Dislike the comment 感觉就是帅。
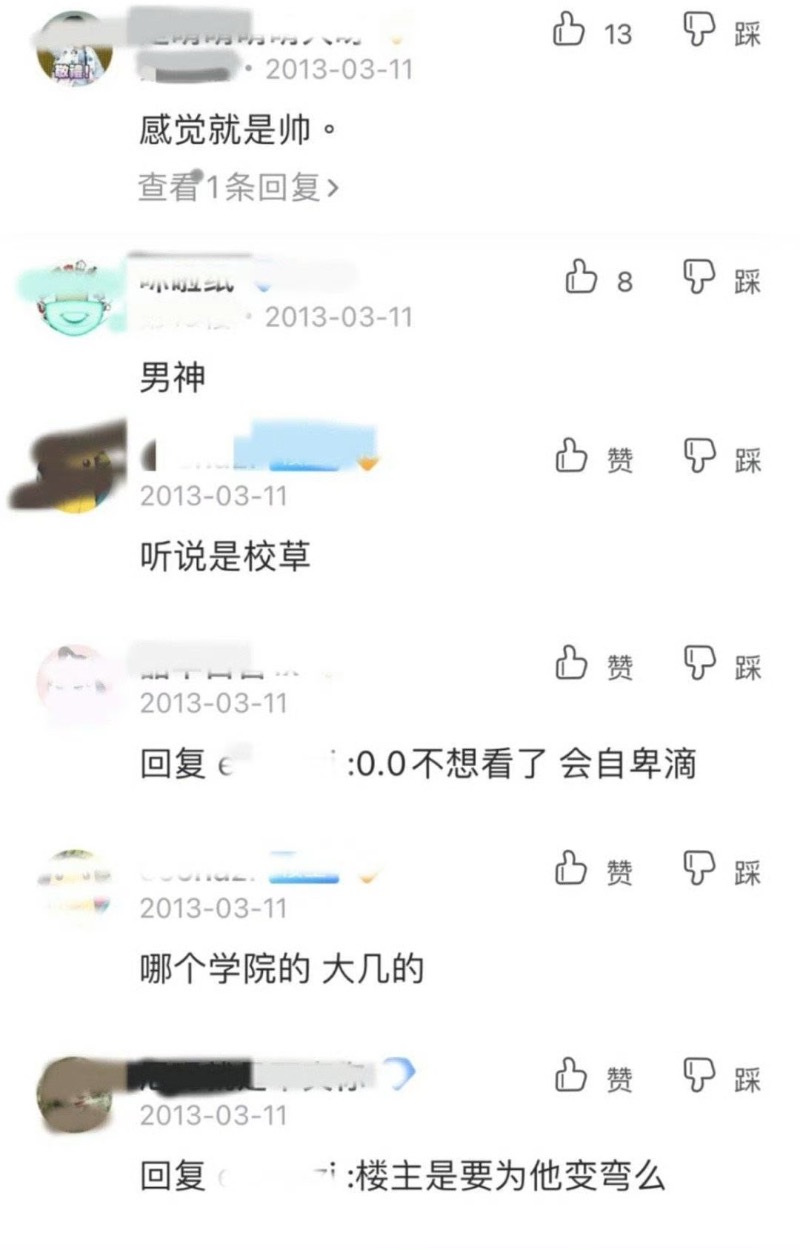This screenshot has width=800, height=1250. click(x=700, y=31)
